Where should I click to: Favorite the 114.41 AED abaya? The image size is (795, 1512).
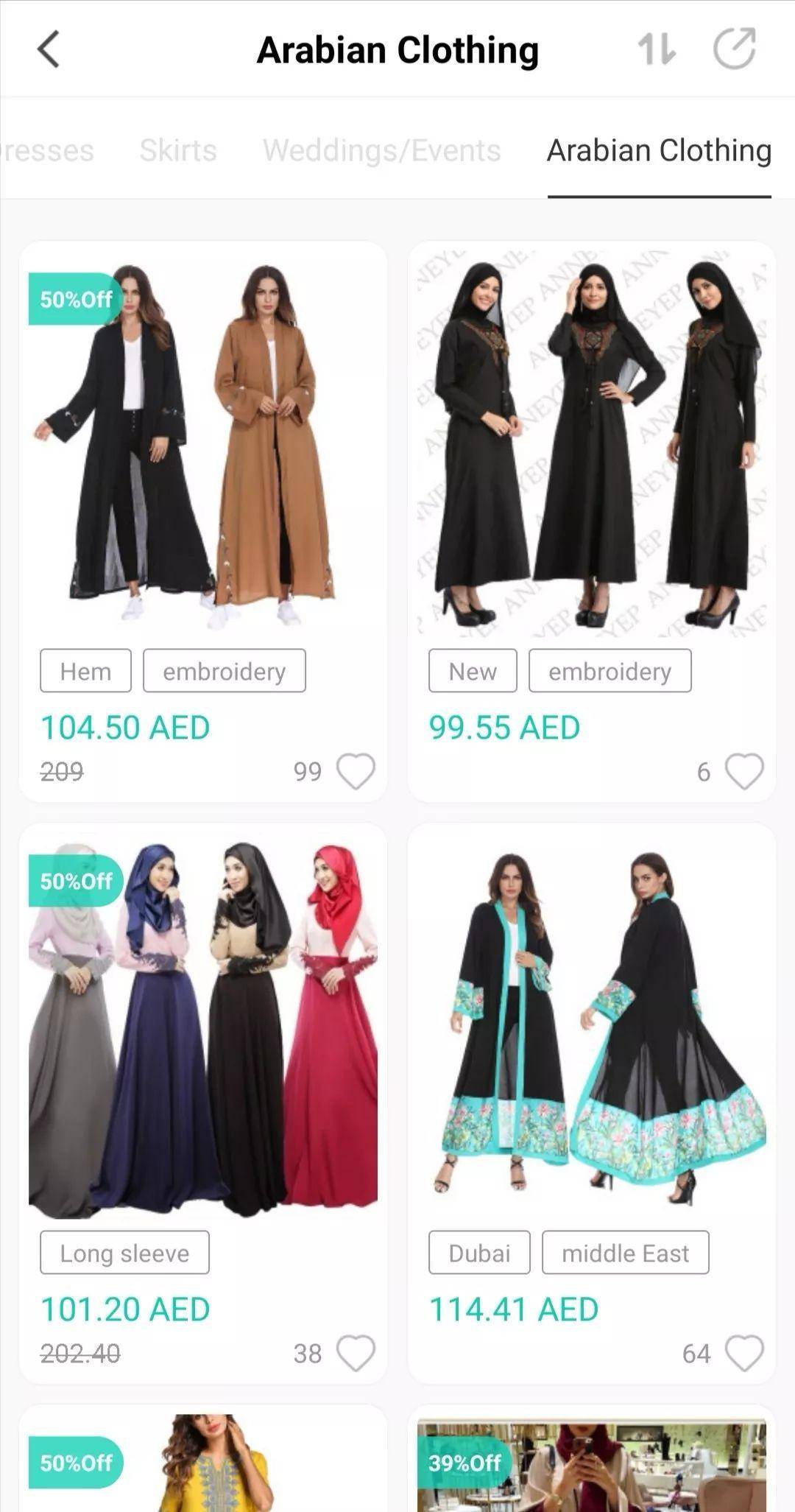(x=744, y=1353)
